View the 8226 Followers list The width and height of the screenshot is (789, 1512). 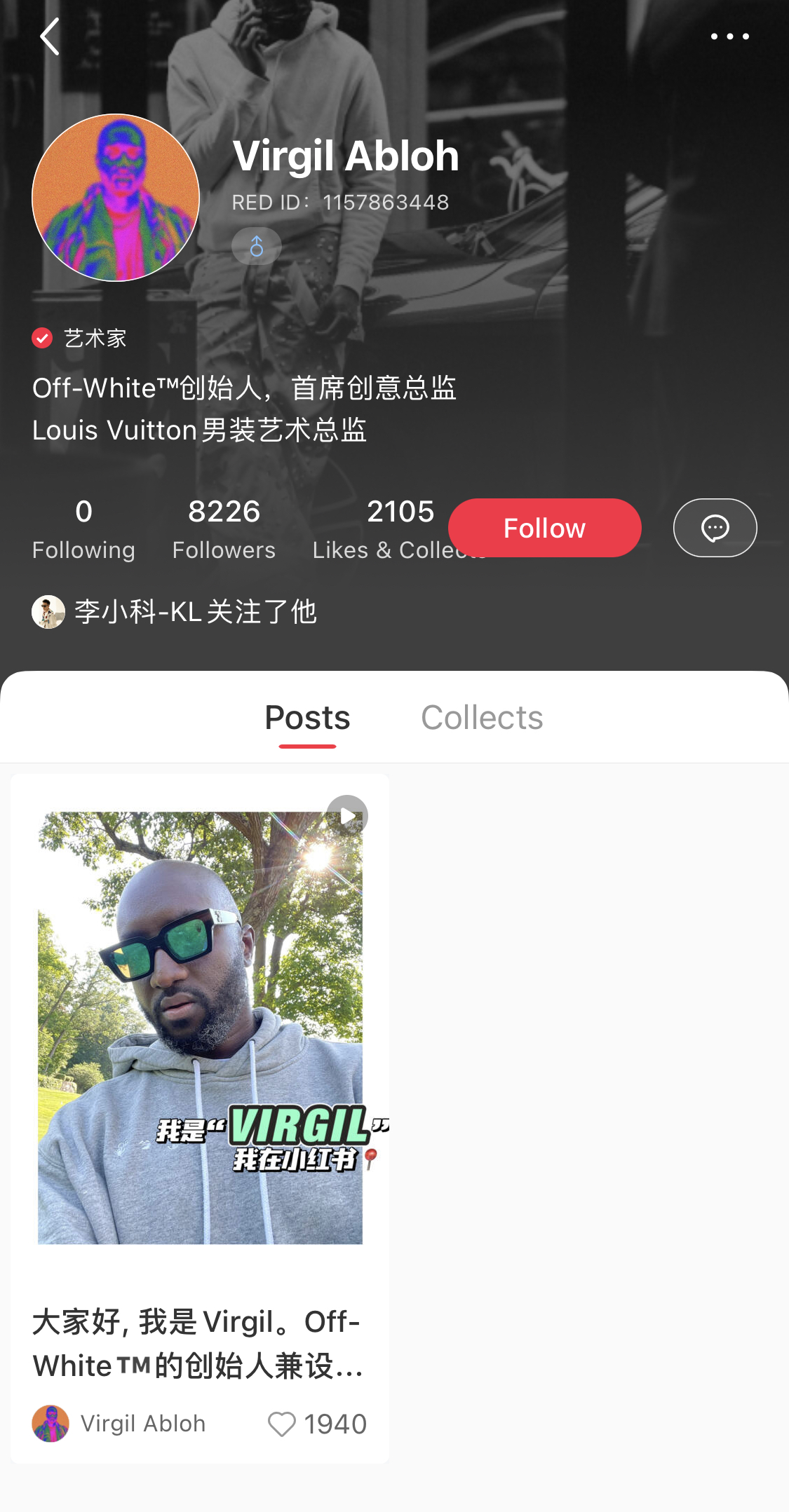click(224, 529)
